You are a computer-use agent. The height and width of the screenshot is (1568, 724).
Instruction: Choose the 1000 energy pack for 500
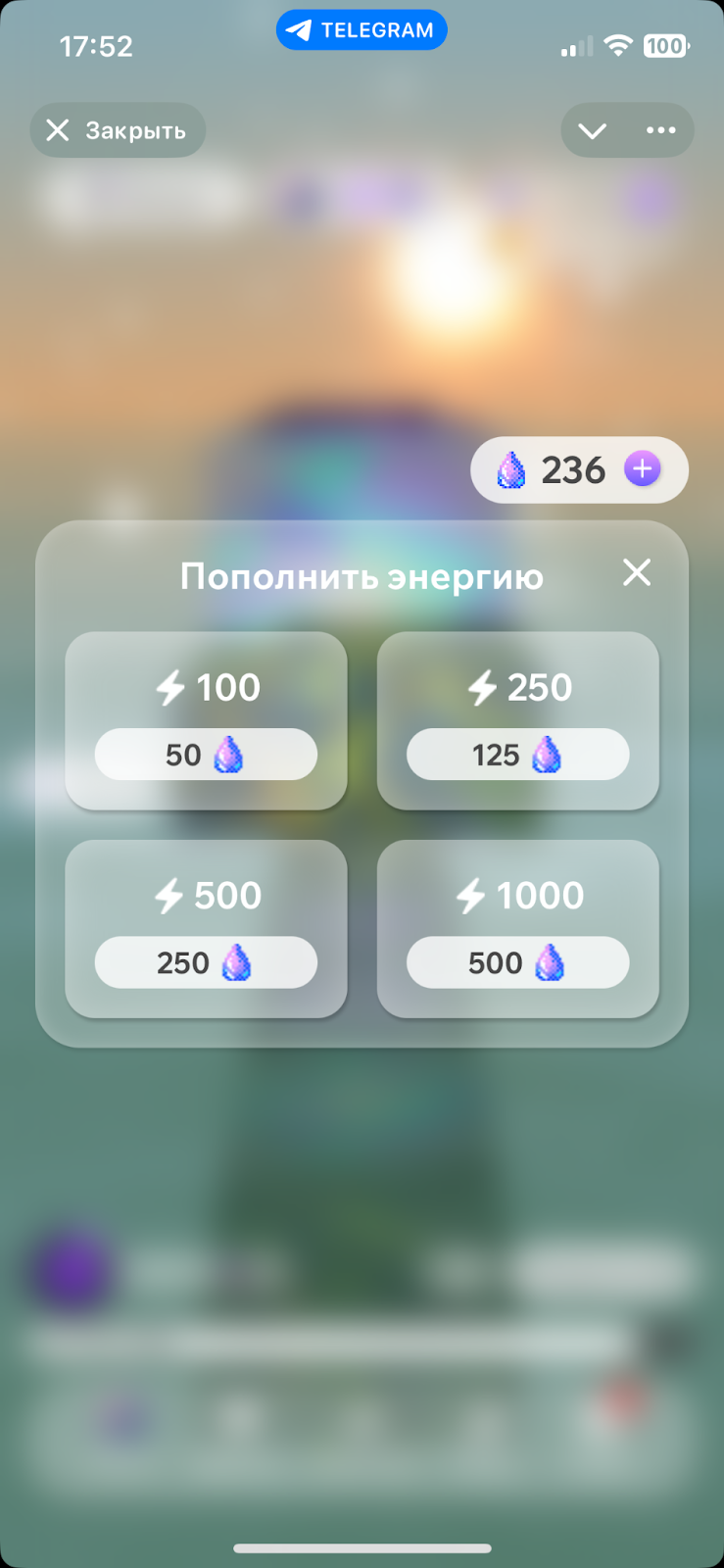[x=517, y=961]
